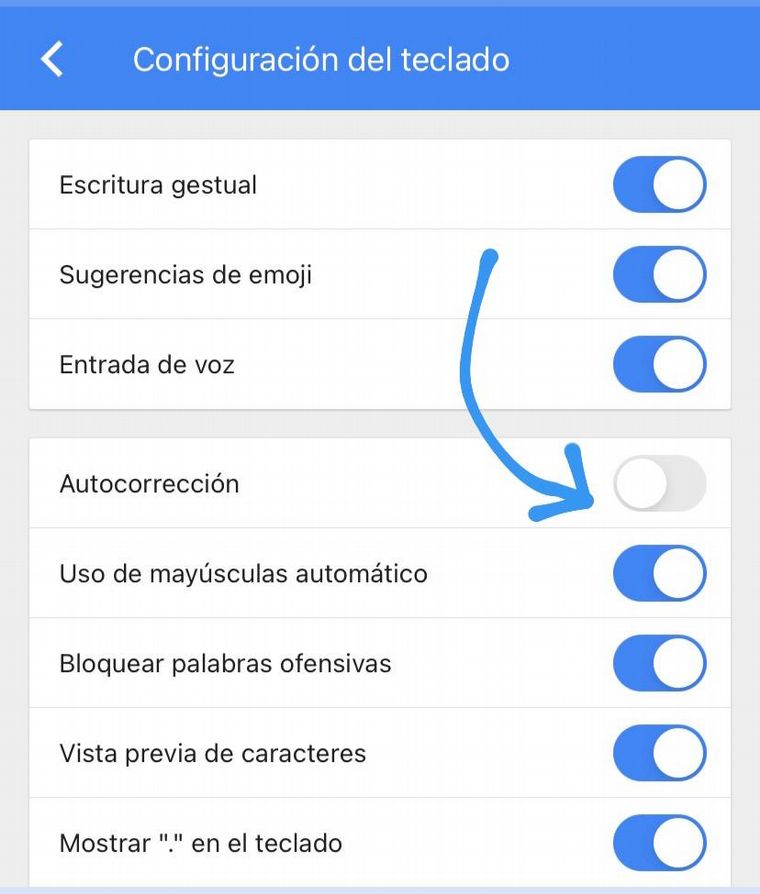Viewport: 760px width, 894px height.
Task: Switch off Entrada de voz
Action: (659, 364)
